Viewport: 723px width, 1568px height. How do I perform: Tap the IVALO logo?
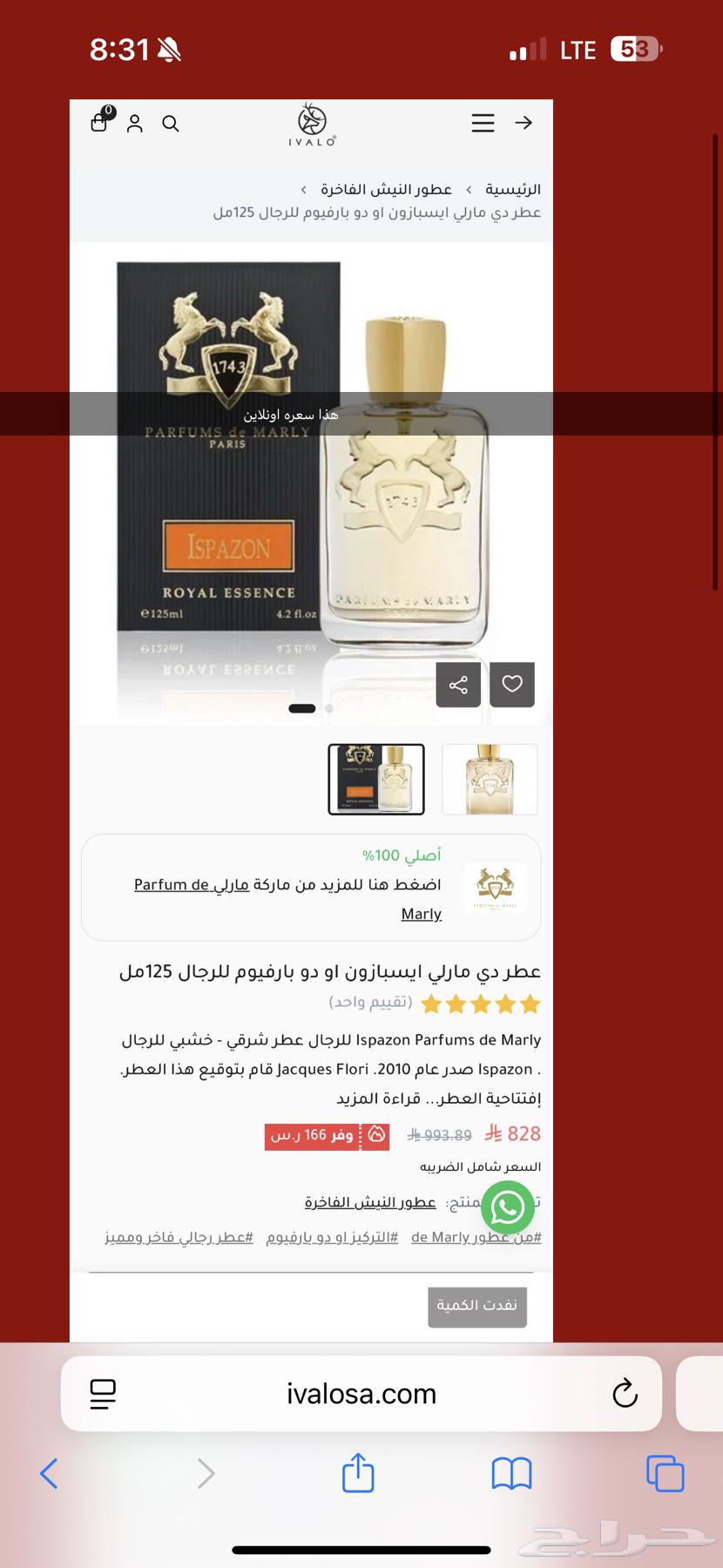tap(311, 122)
